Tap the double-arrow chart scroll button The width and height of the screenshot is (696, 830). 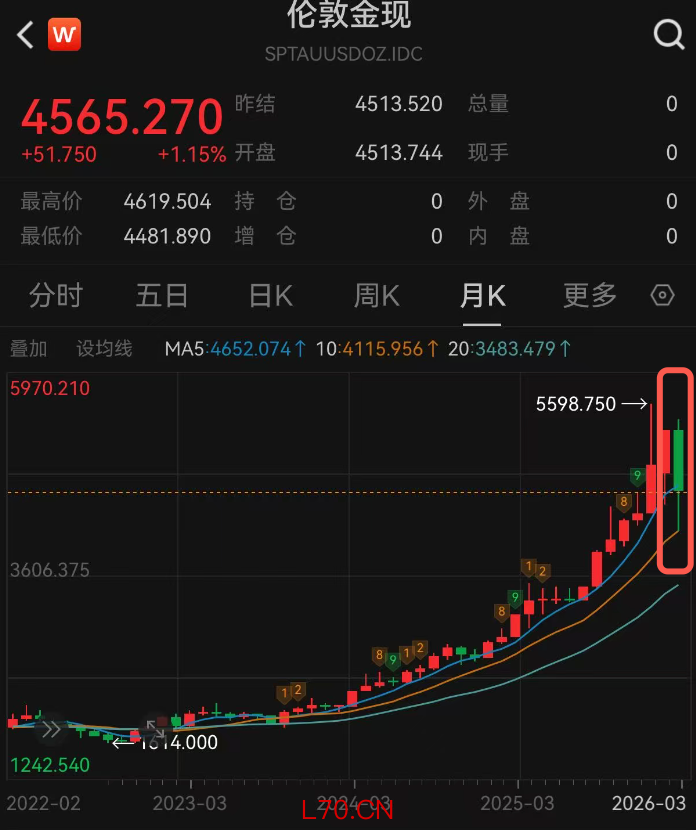[x=51, y=730]
